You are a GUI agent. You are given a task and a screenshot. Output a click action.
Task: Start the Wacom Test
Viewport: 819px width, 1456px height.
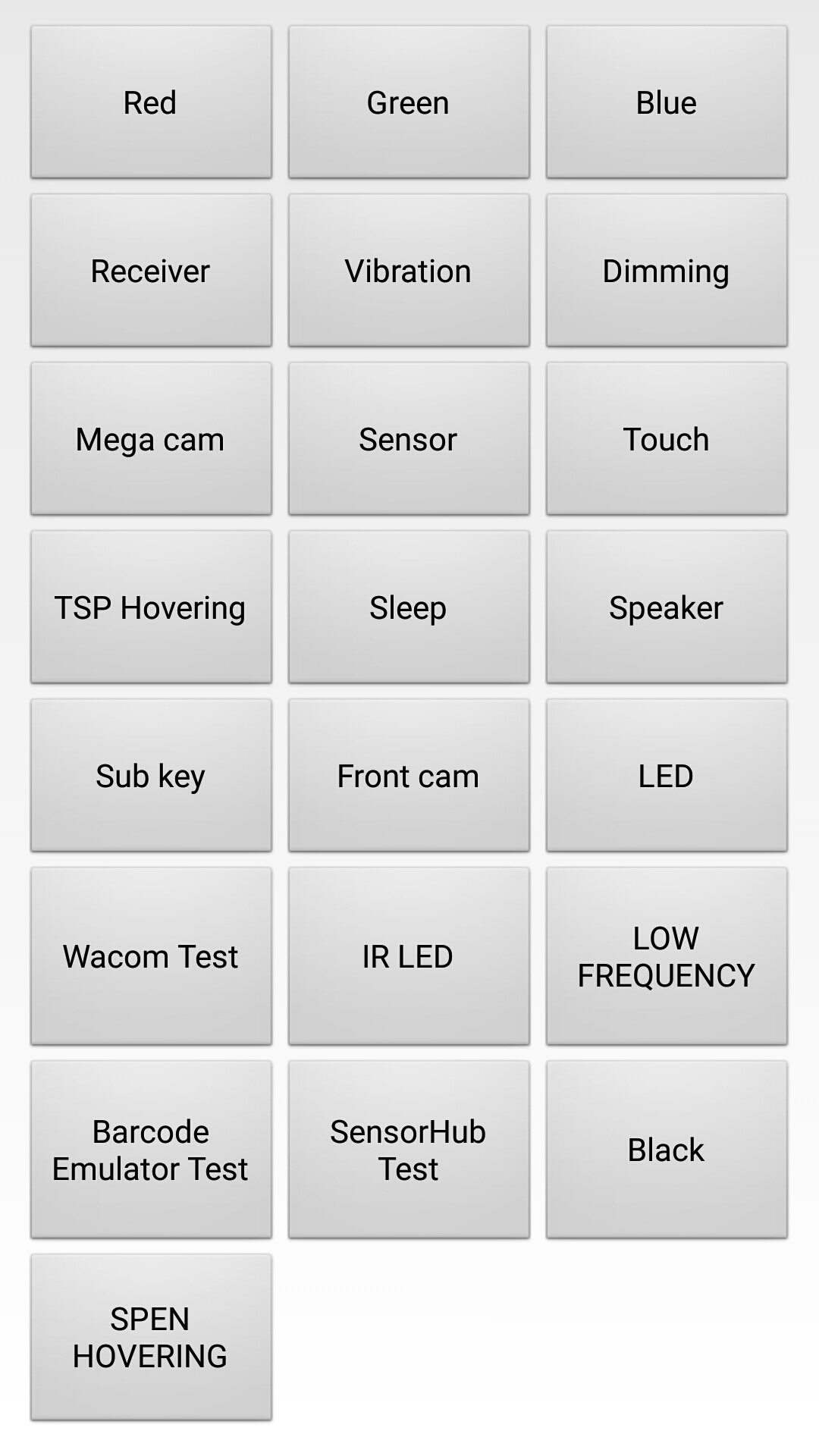pos(151,956)
